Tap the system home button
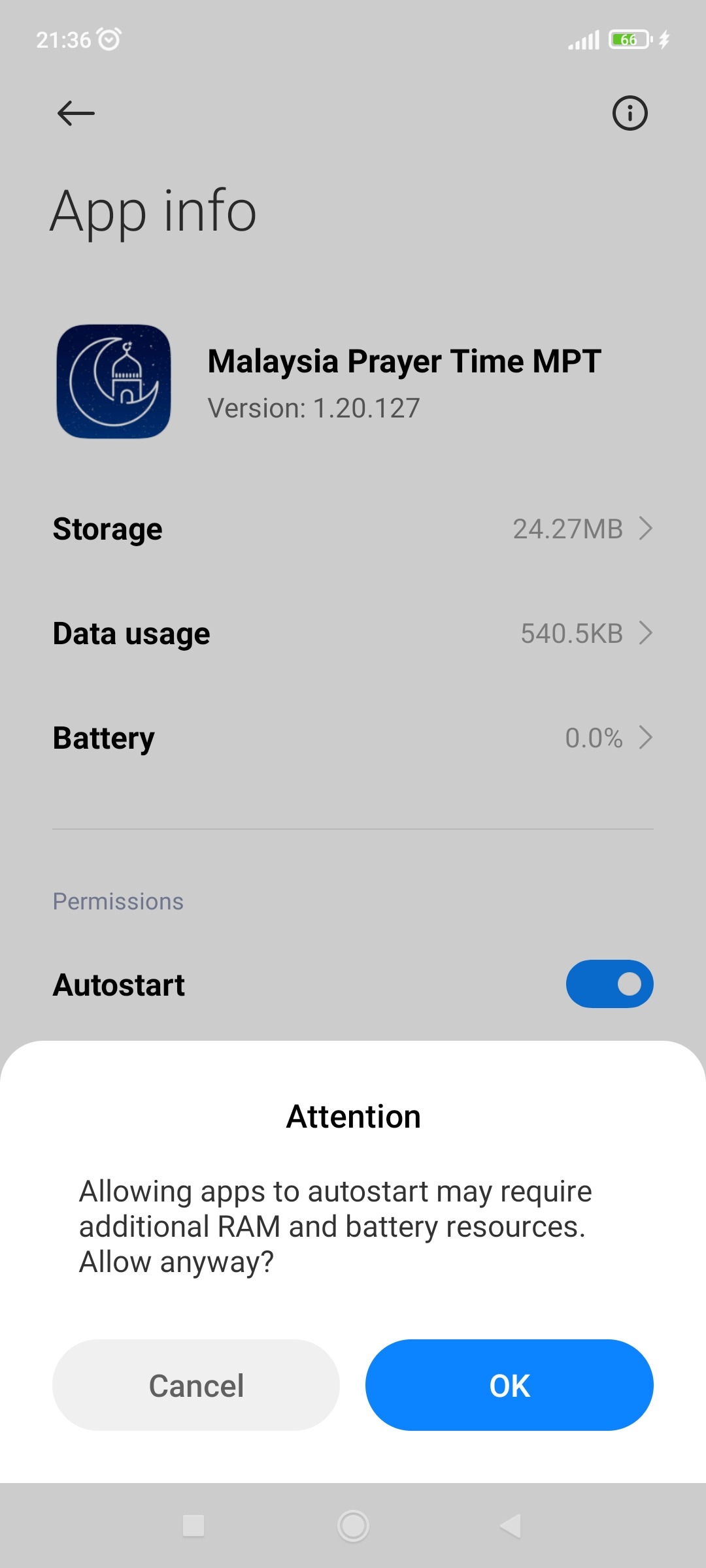This screenshot has height=1568, width=706. point(353,1526)
